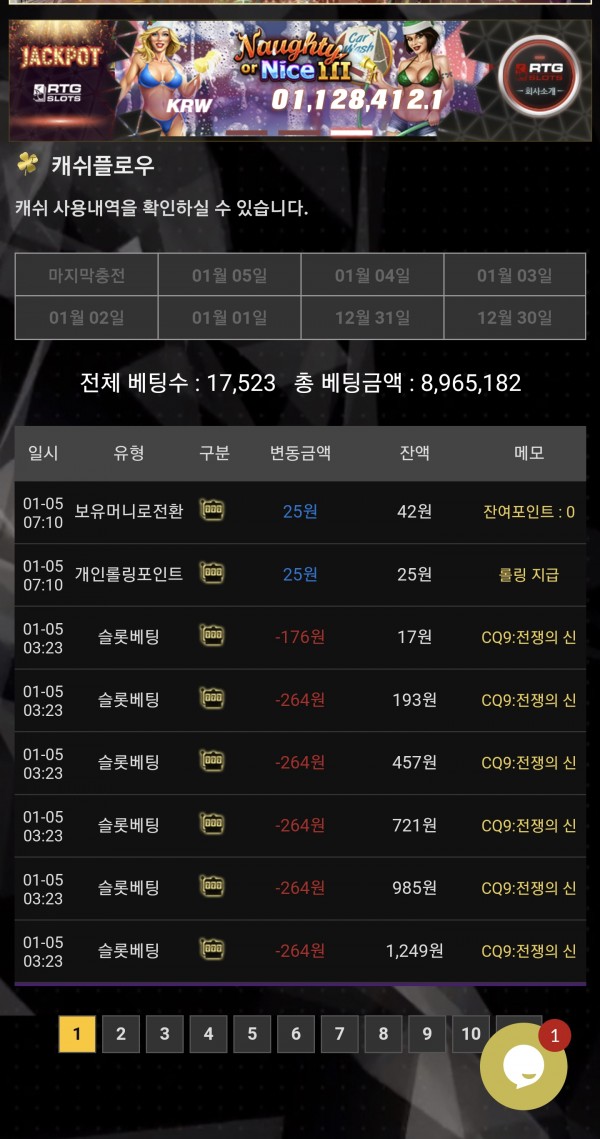Select the 01월 04일 date filter
600x1139 pixels.
click(x=372, y=275)
